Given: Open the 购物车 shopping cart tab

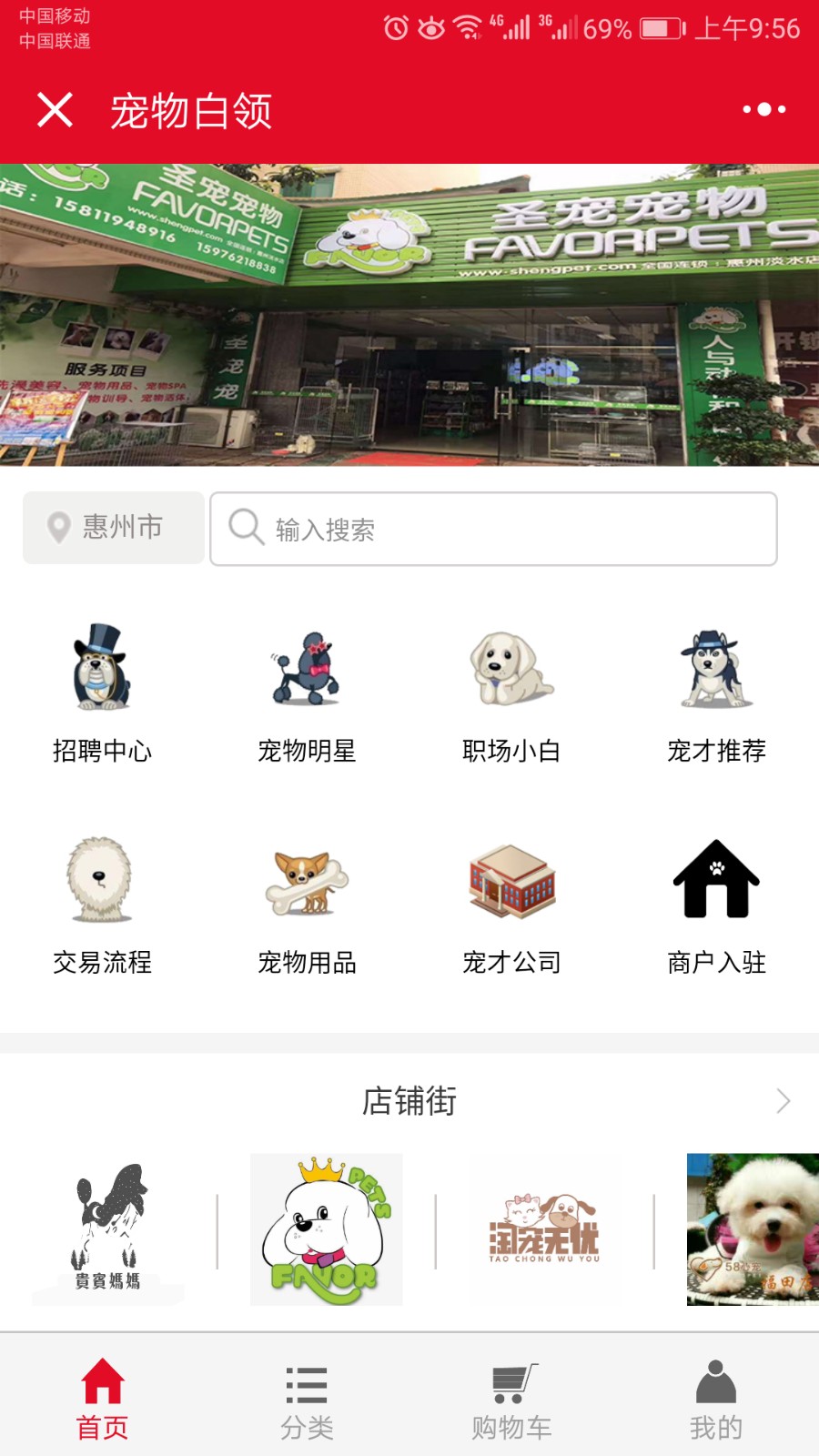Looking at the screenshot, I should [x=511, y=1399].
